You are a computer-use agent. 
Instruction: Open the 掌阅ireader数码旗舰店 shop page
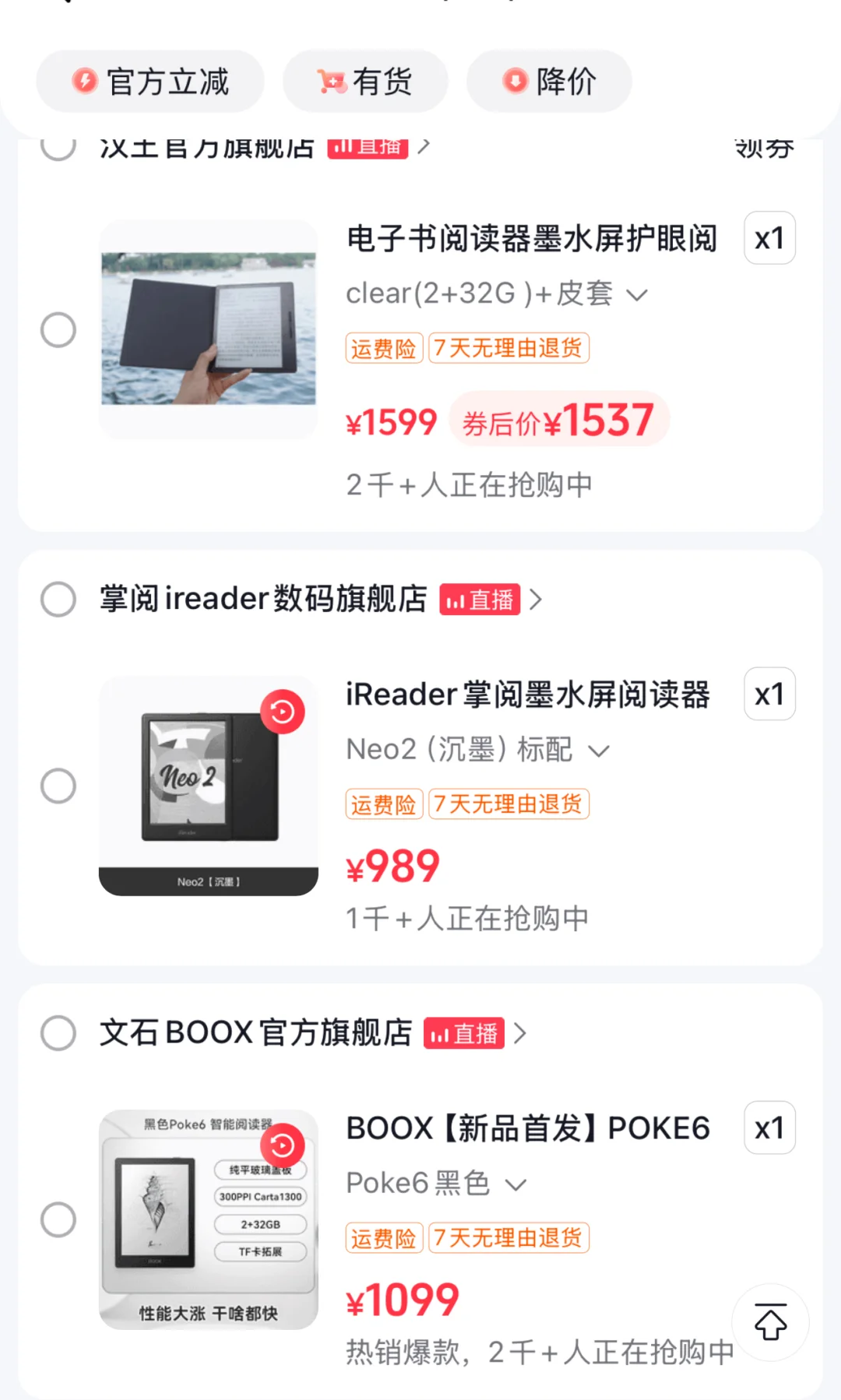pyautogui.click(x=263, y=600)
